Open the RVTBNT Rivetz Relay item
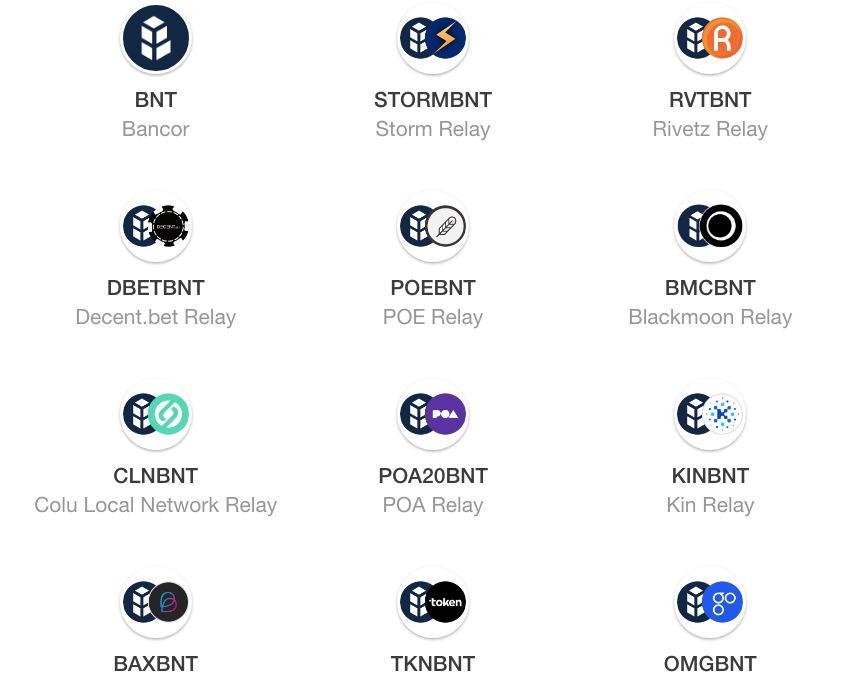 click(710, 39)
